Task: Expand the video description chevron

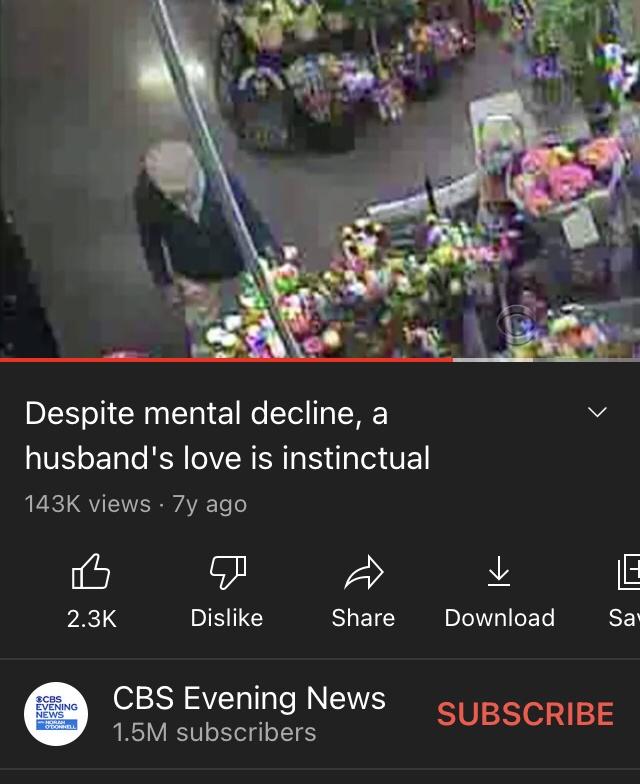Action: pos(597,413)
